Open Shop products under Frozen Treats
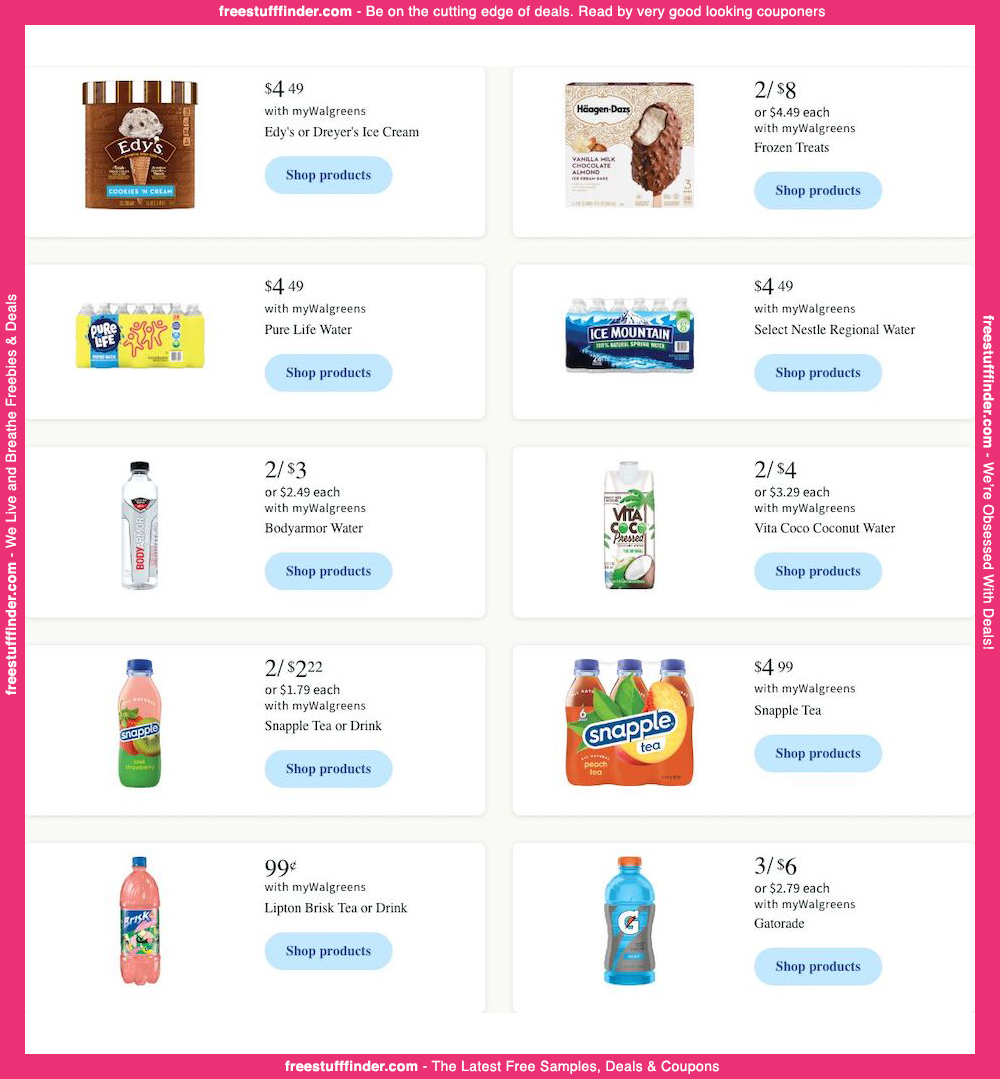This screenshot has width=1000, height=1079. click(817, 191)
